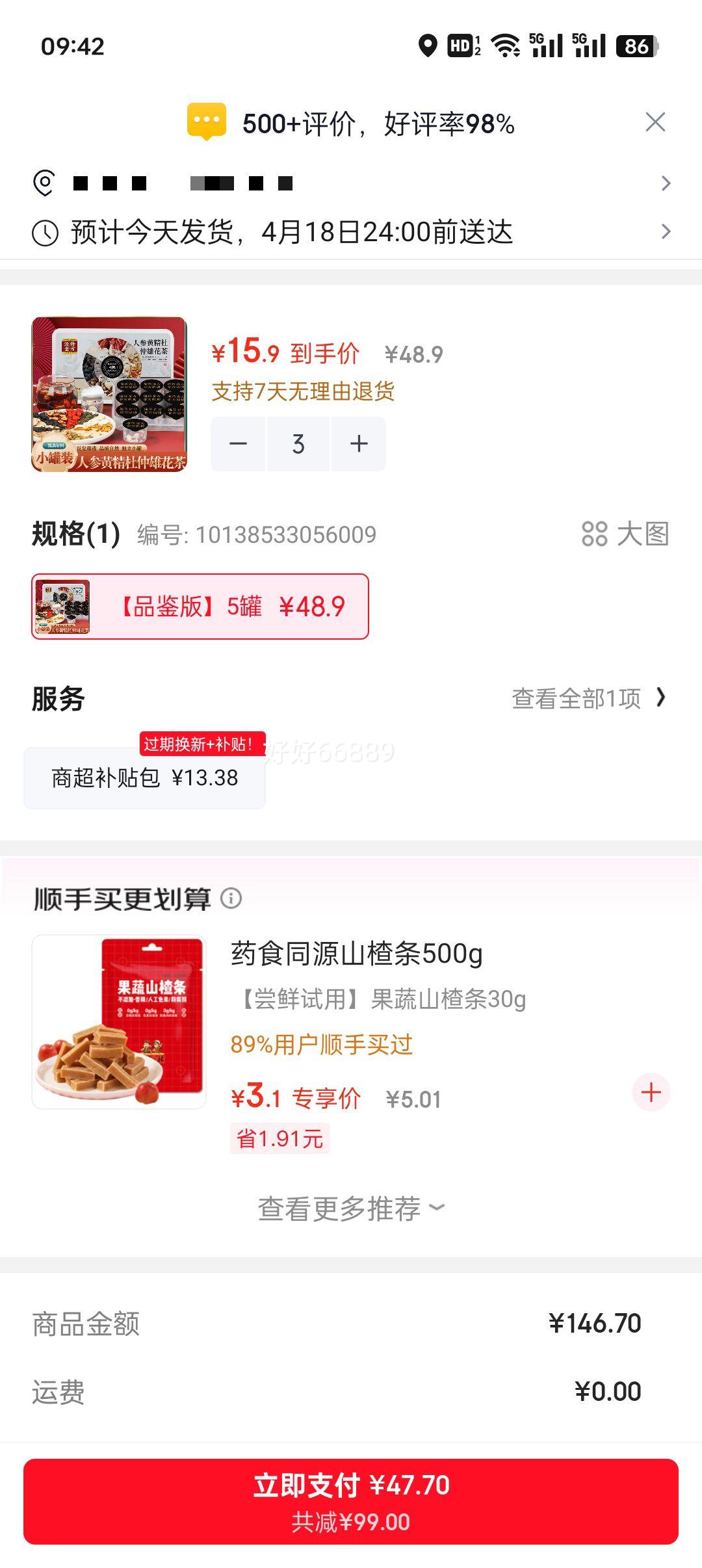The width and height of the screenshot is (702, 1568).
Task: Select the 【品鉴版】5罐 spec option
Action: [x=200, y=607]
